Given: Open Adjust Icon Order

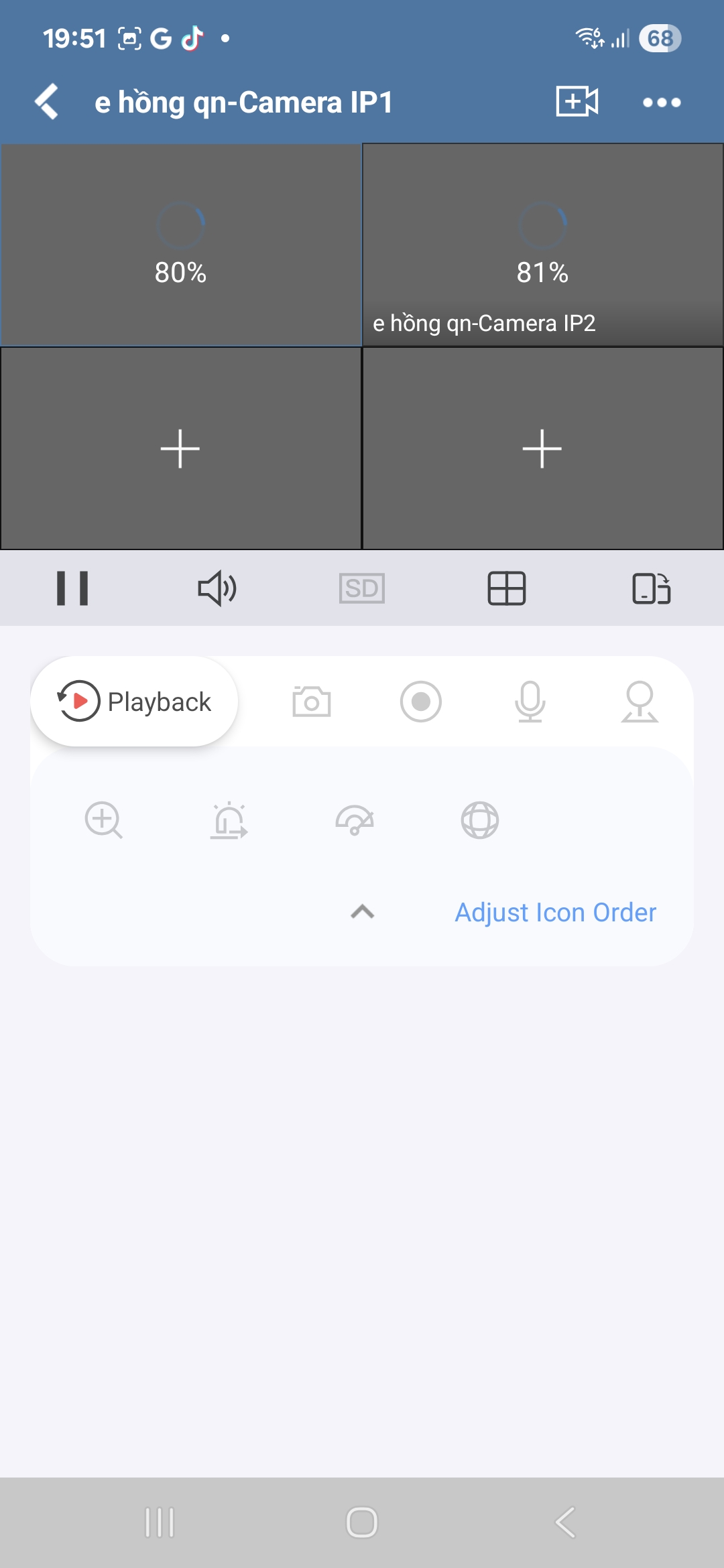Looking at the screenshot, I should click(555, 913).
